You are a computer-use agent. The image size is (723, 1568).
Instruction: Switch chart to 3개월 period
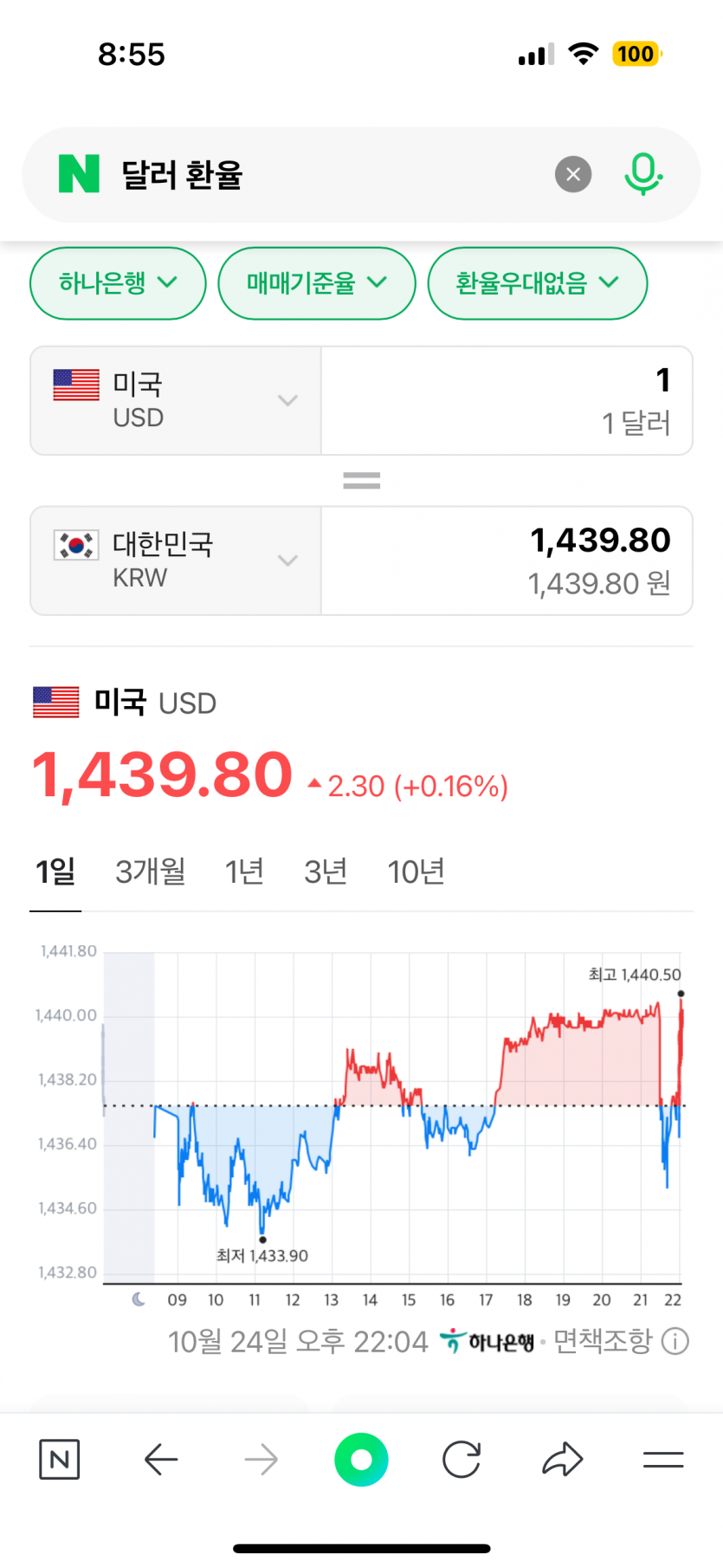[151, 871]
